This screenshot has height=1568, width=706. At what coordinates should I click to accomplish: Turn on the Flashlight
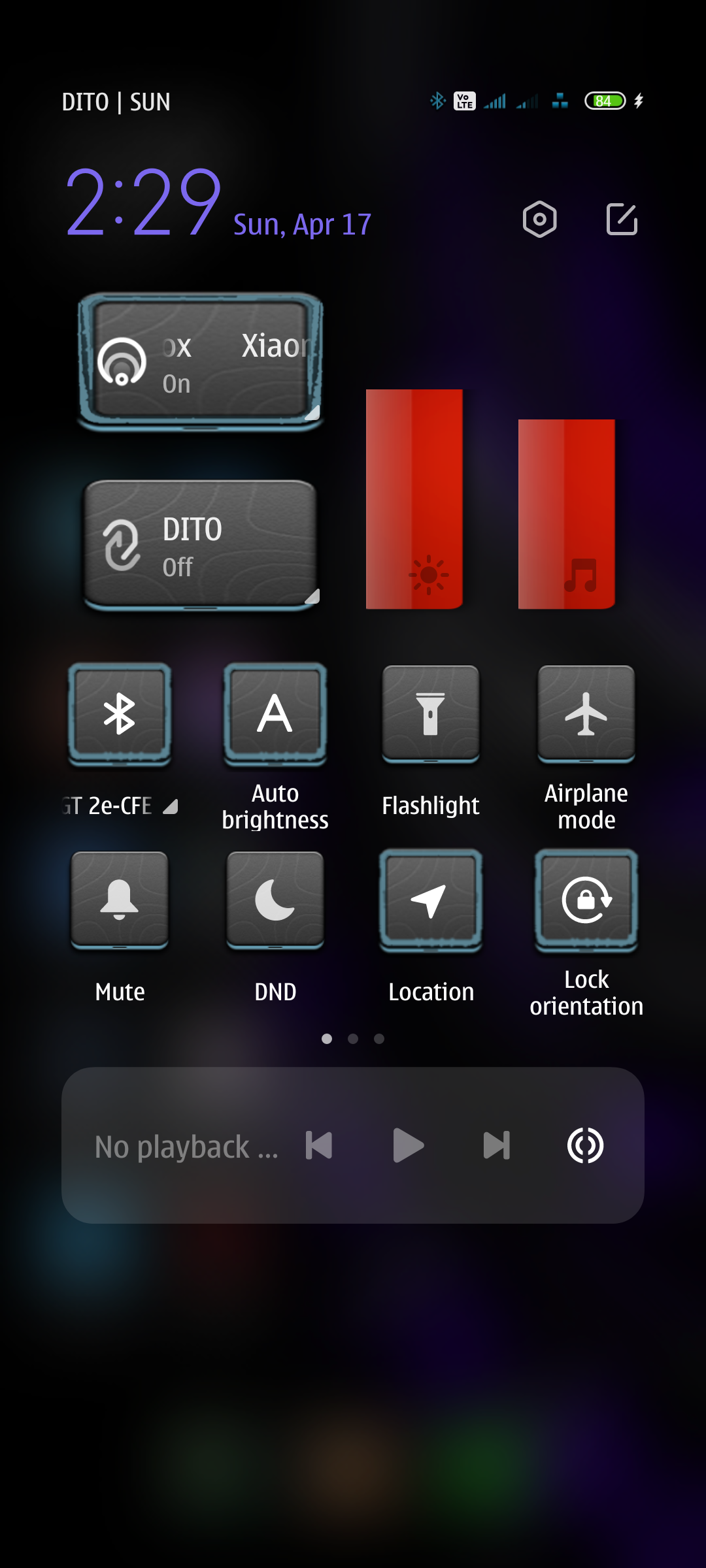pos(431,714)
